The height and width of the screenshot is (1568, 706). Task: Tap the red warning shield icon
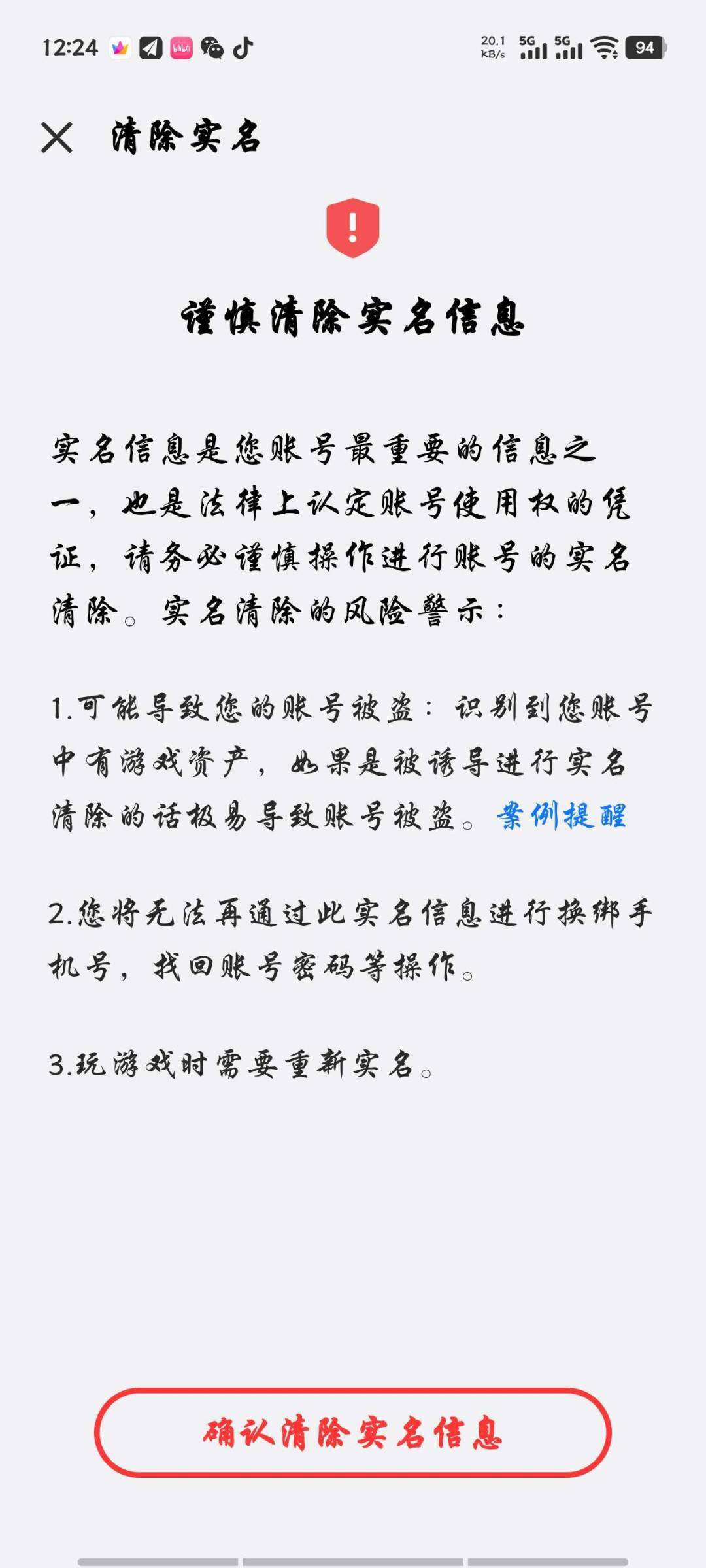click(x=353, y=227)
